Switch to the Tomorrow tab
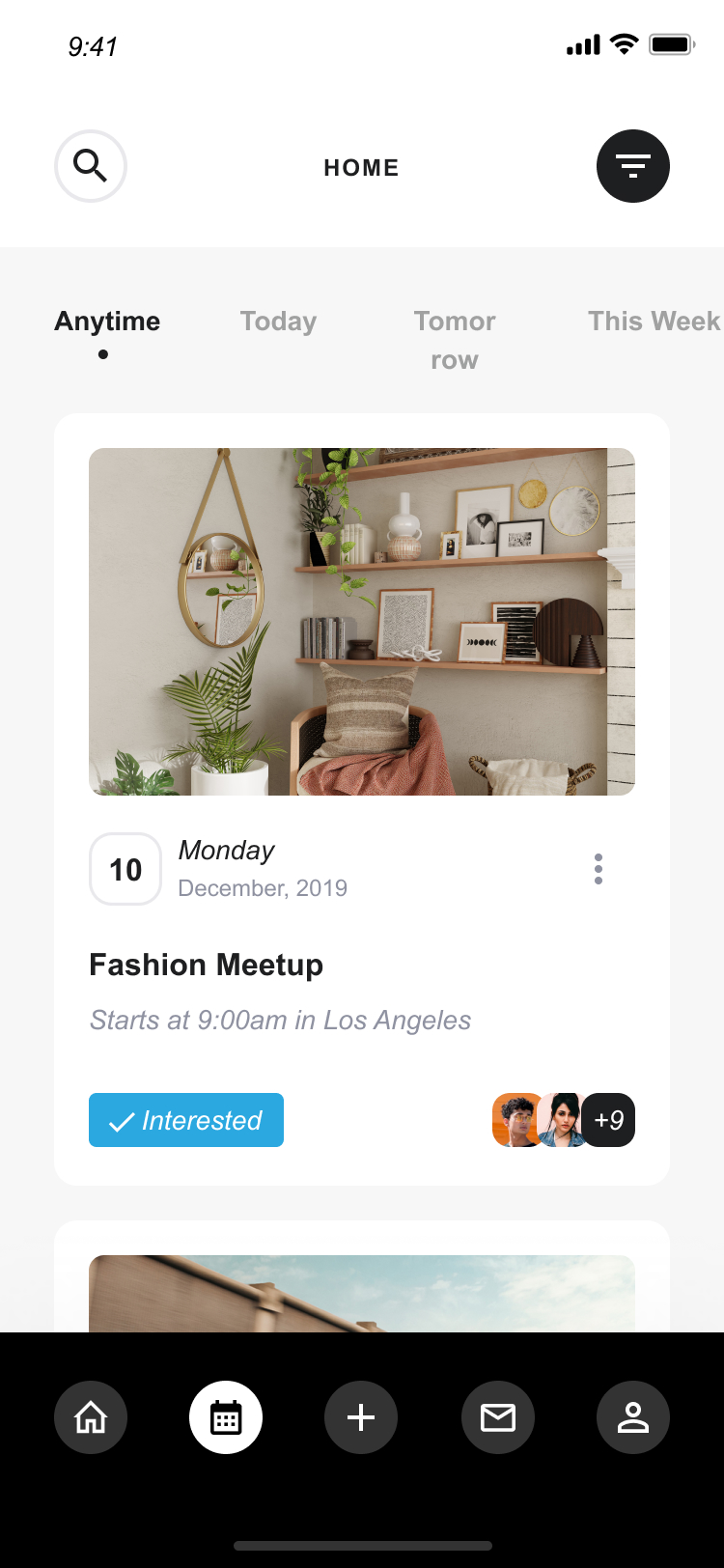The height and width of the screenshot is (1568, 724). pyautogui.click(x=455, y=340)
